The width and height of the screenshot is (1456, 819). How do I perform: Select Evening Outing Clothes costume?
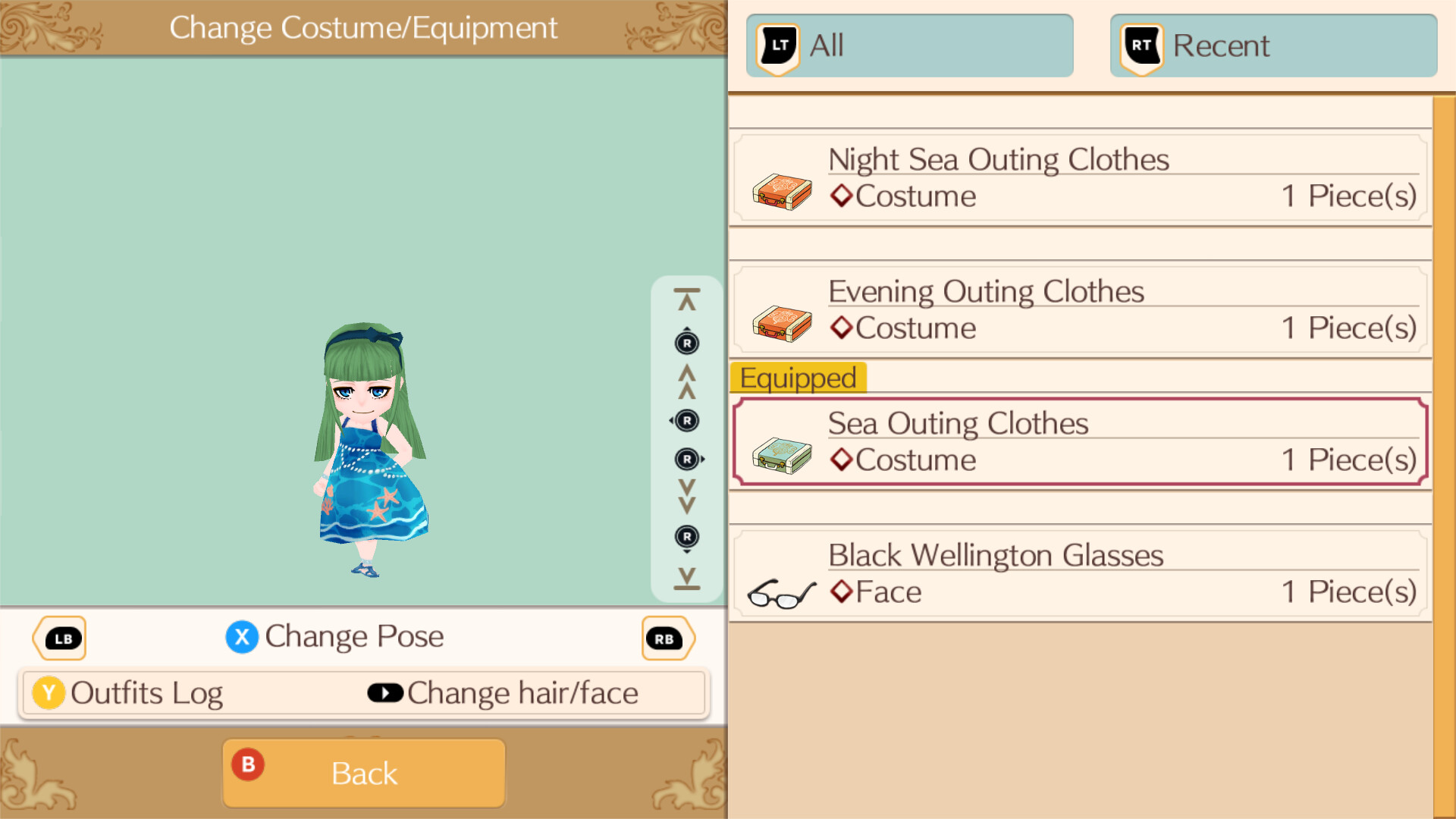click(x=1080, y=311)
